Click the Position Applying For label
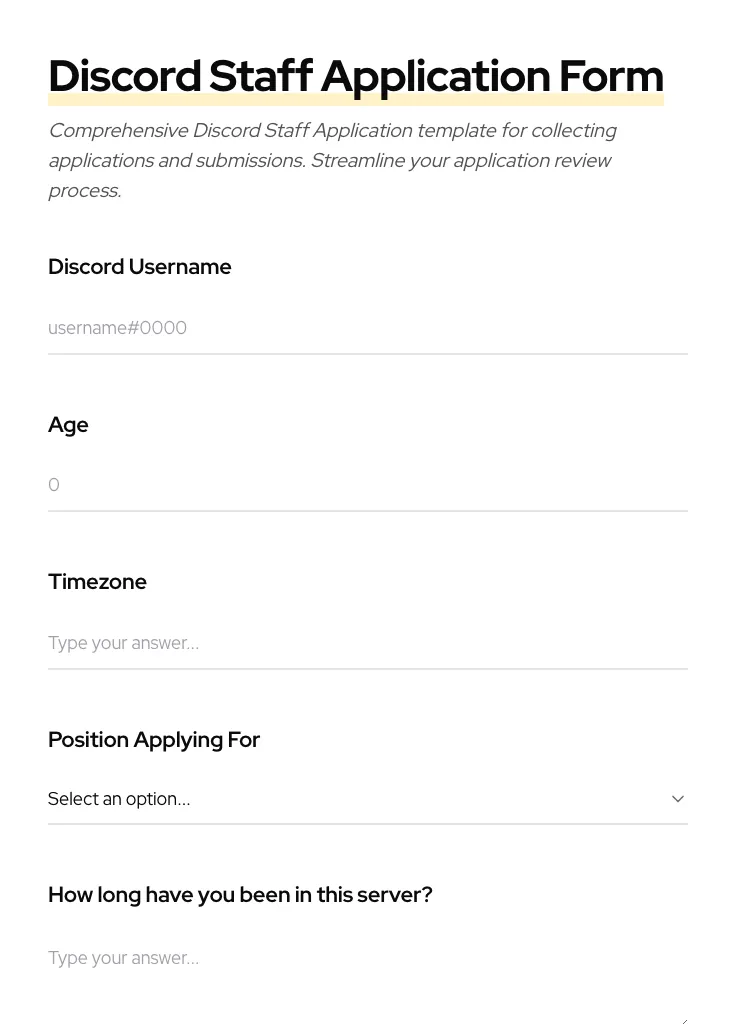Screen dimensions: 736x1024 click(154, 740)
